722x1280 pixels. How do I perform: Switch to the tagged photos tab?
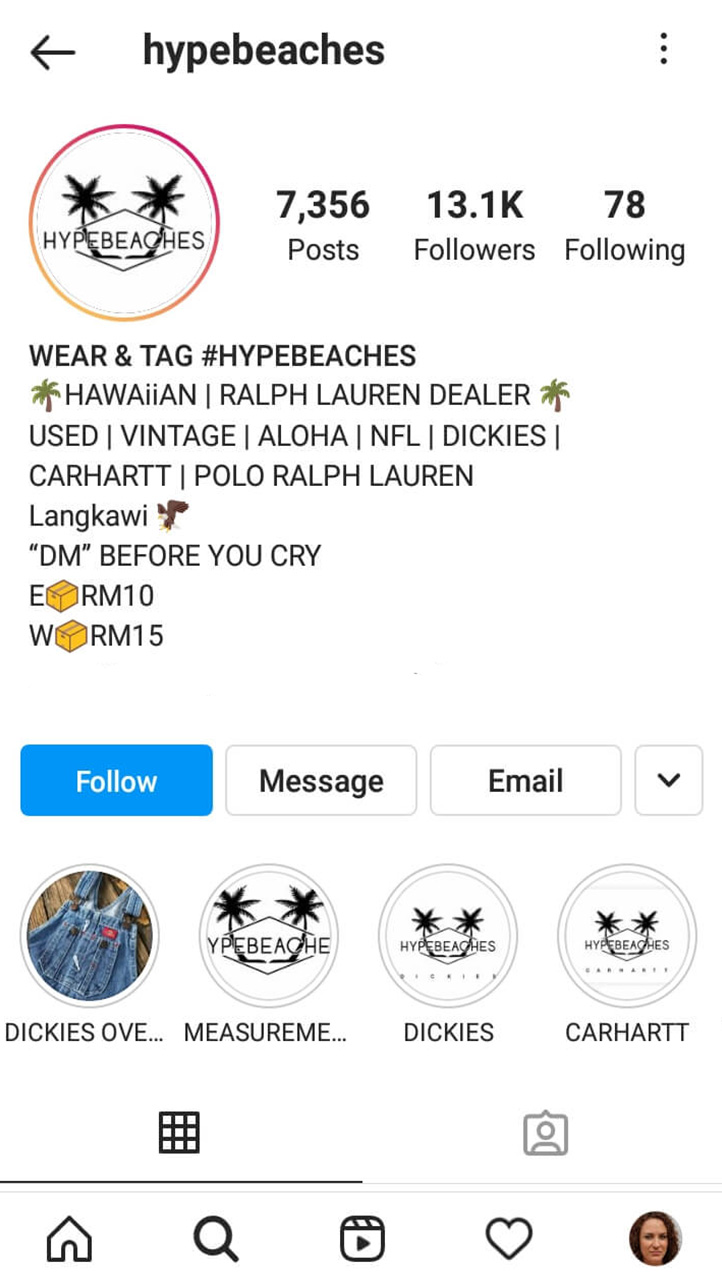(545, 1134)
